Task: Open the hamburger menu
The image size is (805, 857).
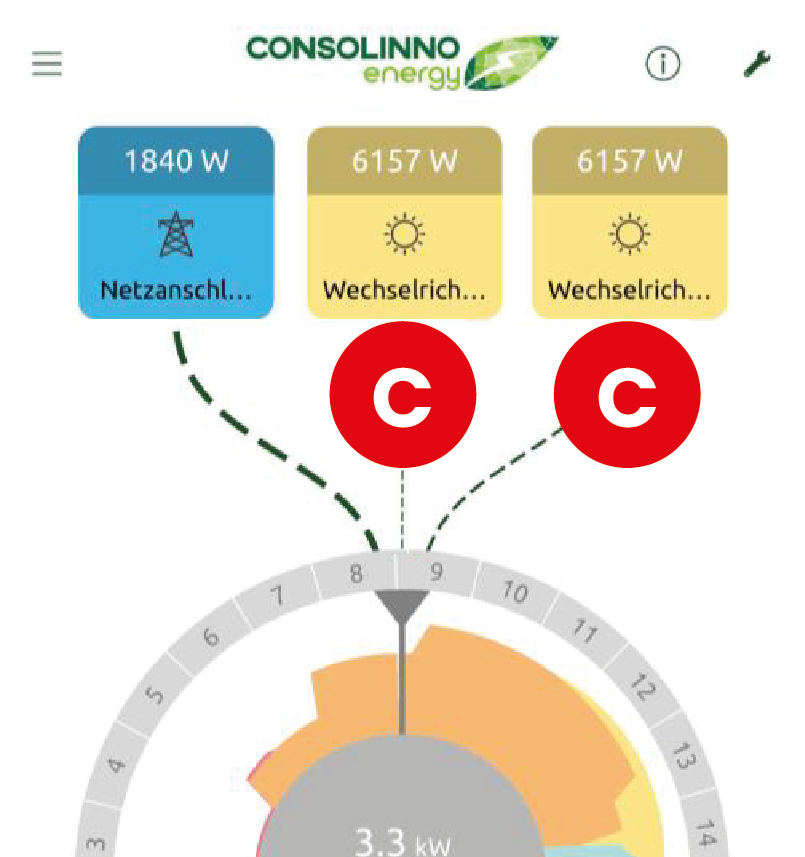Action: 46,65
